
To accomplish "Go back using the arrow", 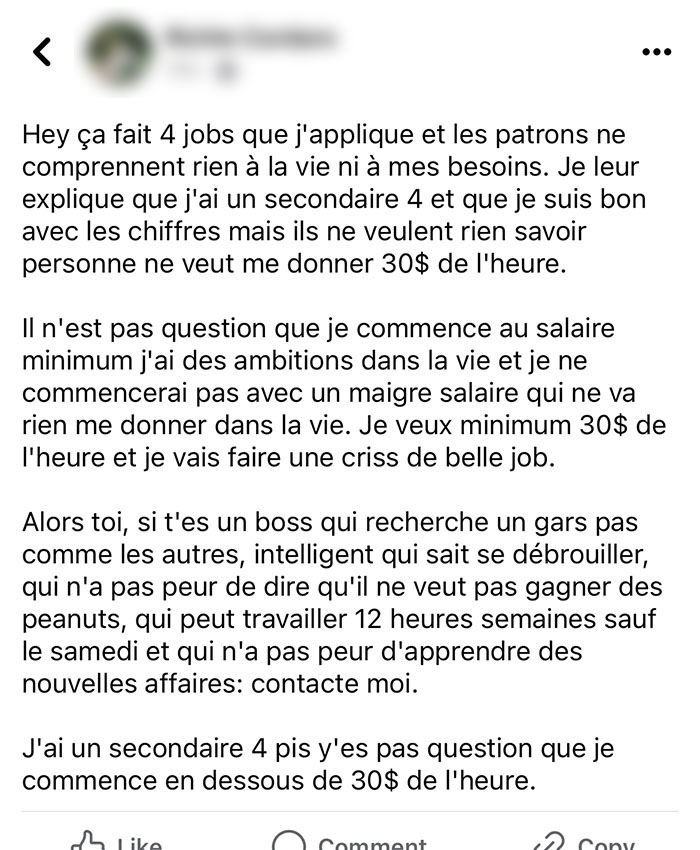I will coord(42,52).
